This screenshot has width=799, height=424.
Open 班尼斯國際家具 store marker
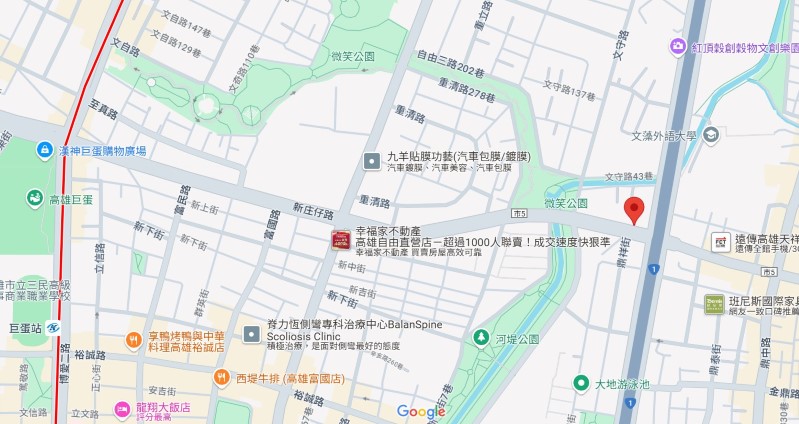714,303
